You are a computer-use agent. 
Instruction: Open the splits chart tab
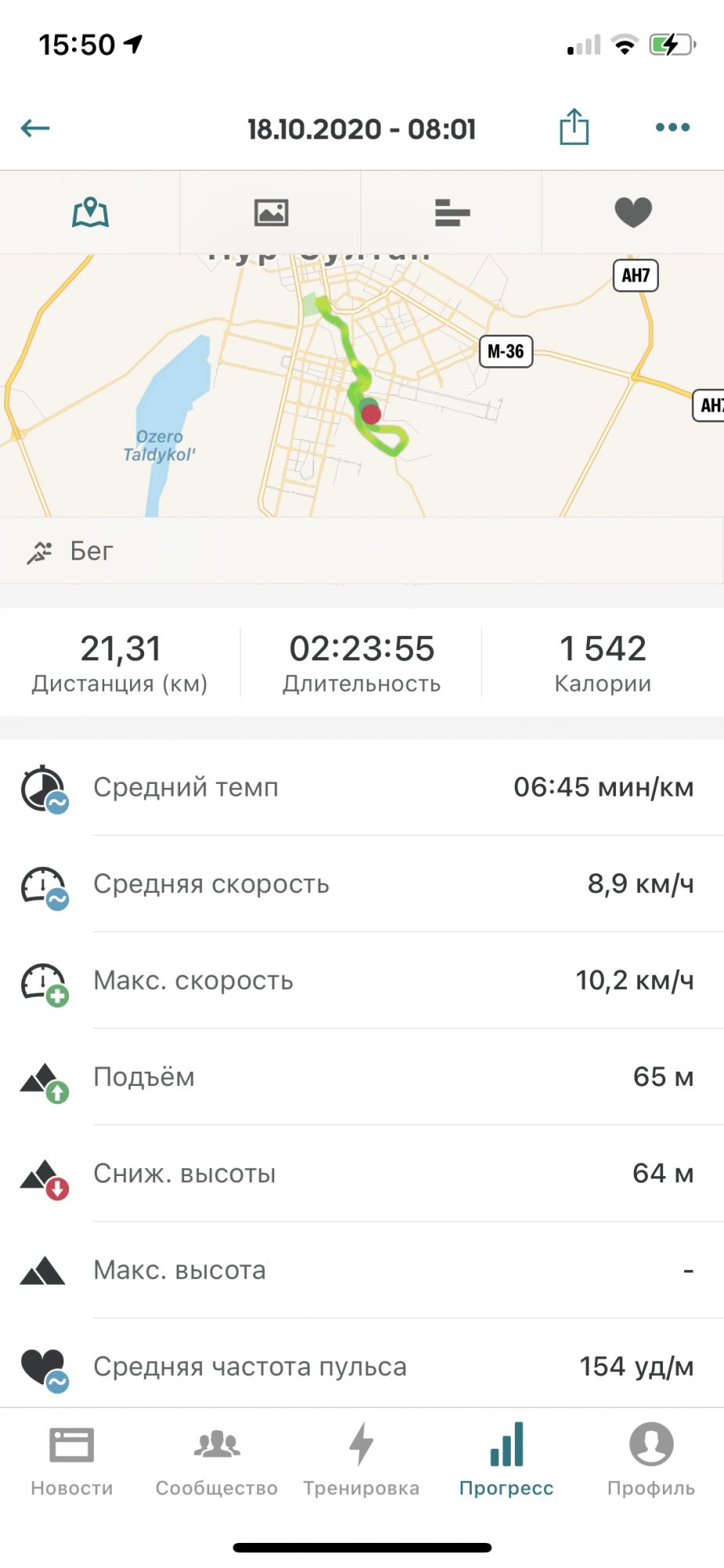452,212
